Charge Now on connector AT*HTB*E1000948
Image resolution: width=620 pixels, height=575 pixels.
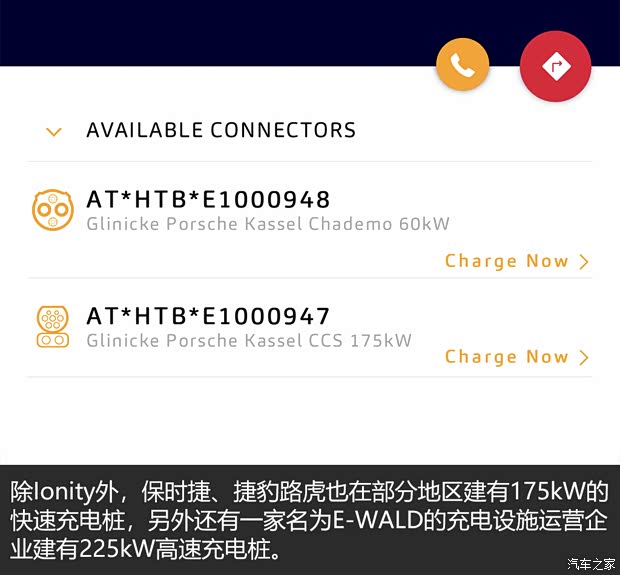tap(516, 261)
